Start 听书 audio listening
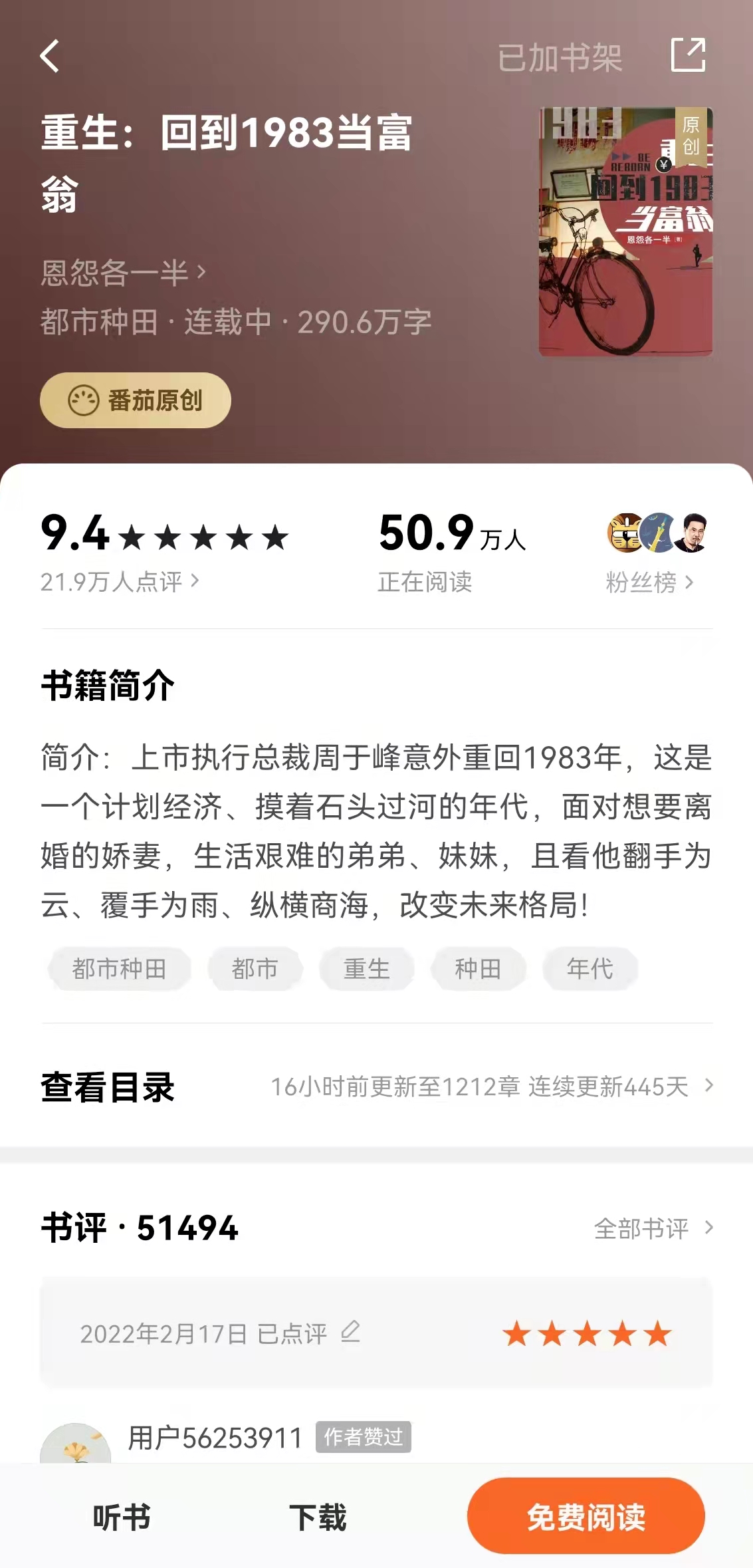The height and width of the screenshot is (1568, 753). tap(122, 1517)
